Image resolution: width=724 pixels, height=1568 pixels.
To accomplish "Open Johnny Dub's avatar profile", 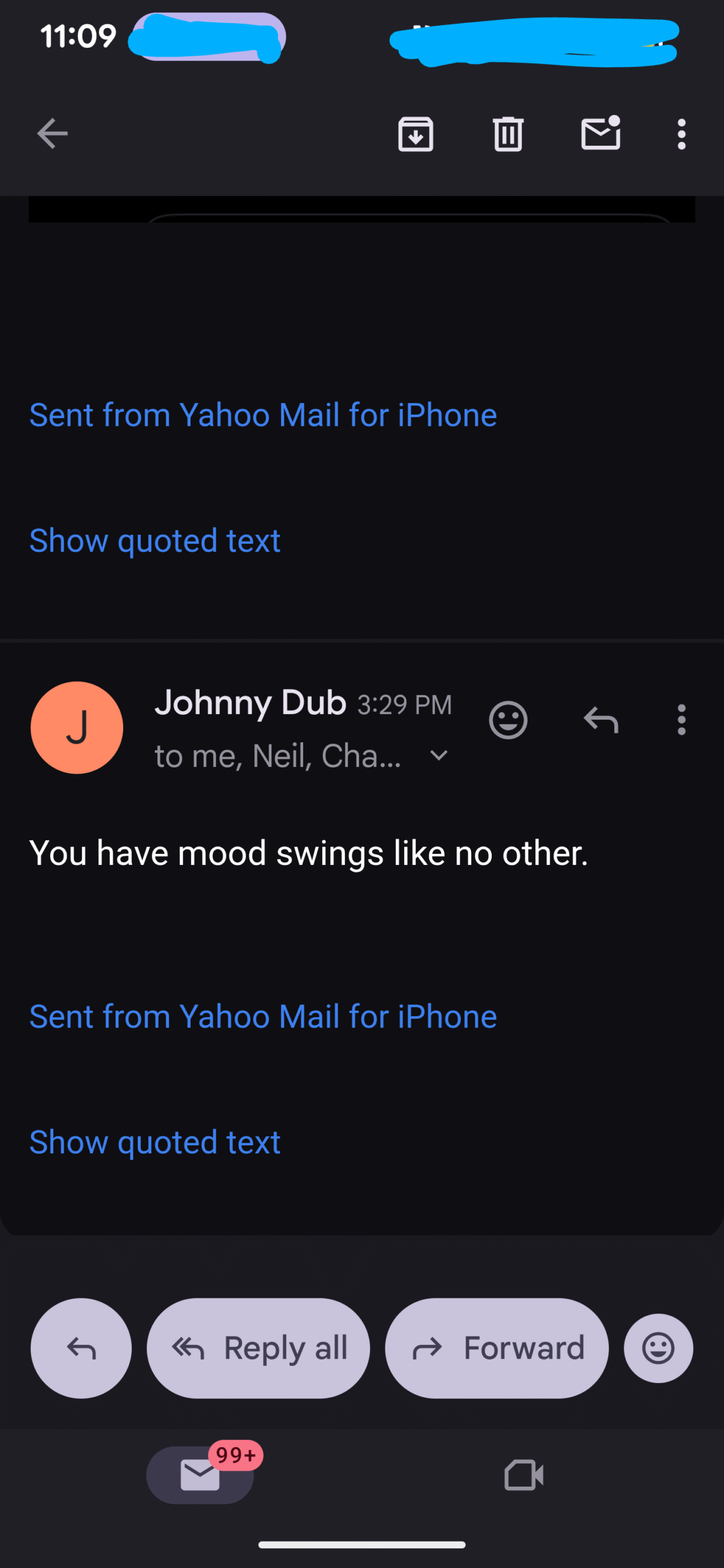I will [77, 728].
